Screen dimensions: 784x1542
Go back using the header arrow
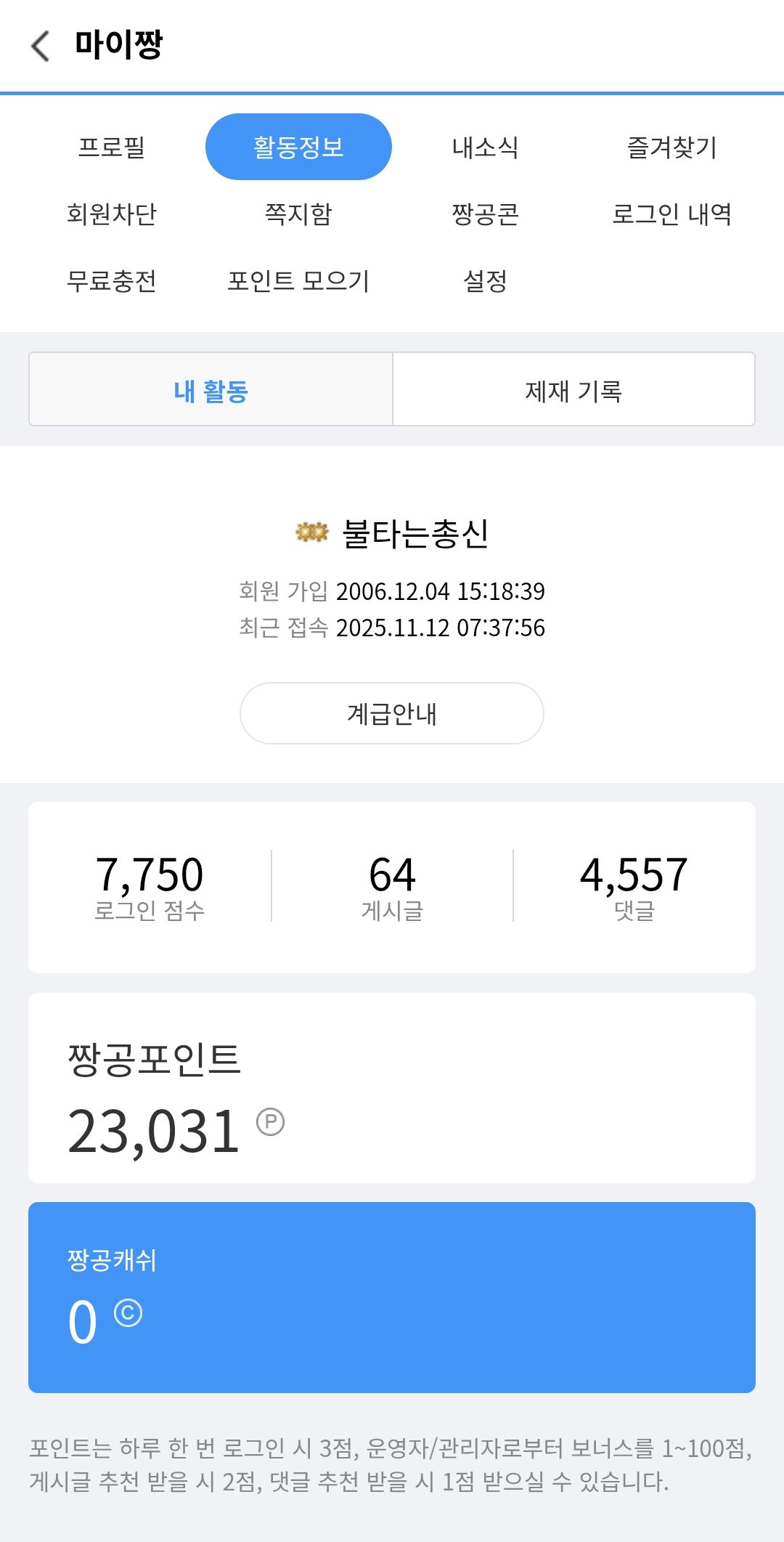click(41, 46)
